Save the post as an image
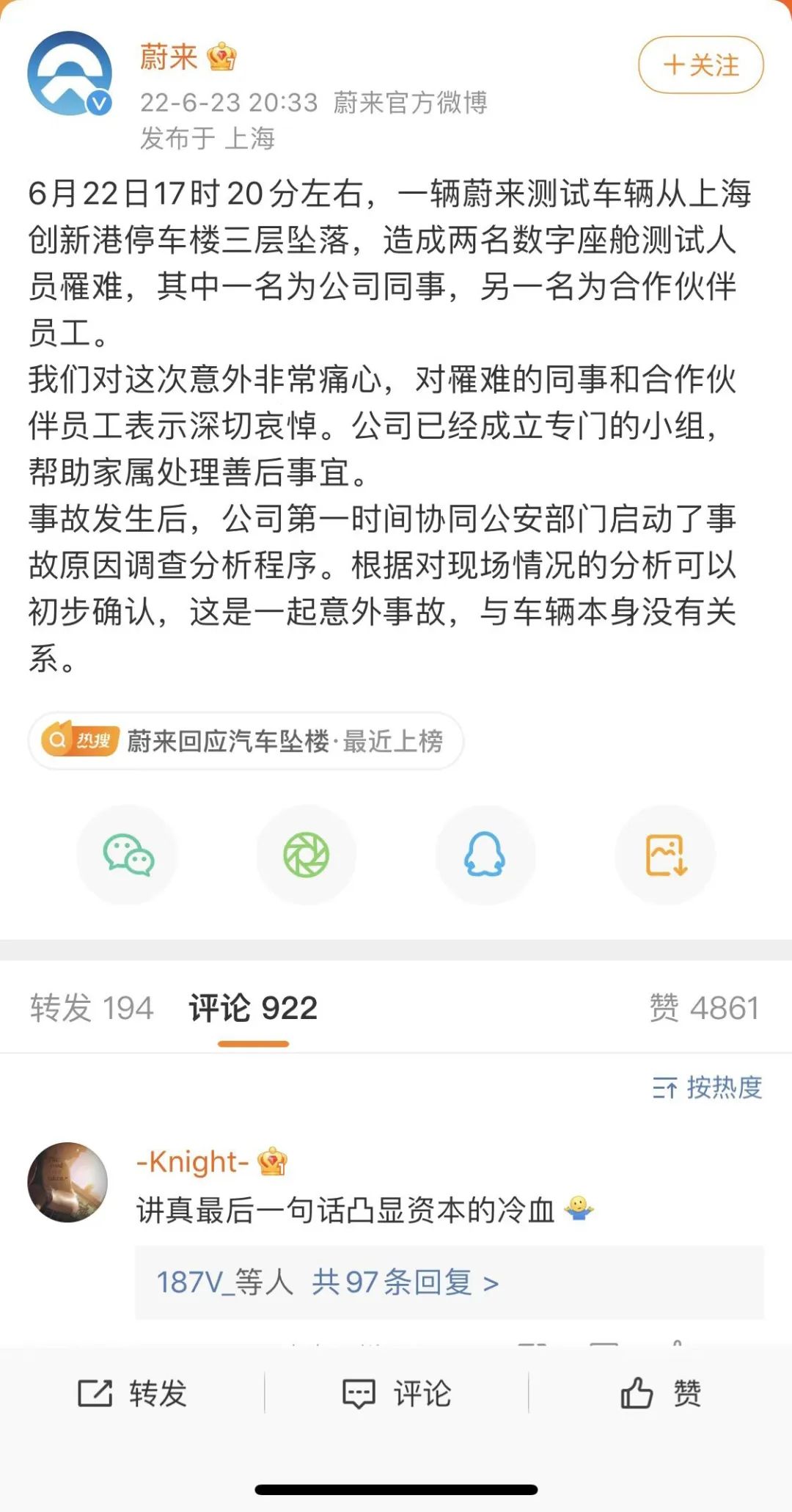The height and width of the screenshot is (1512, 792). pos(665,855)
